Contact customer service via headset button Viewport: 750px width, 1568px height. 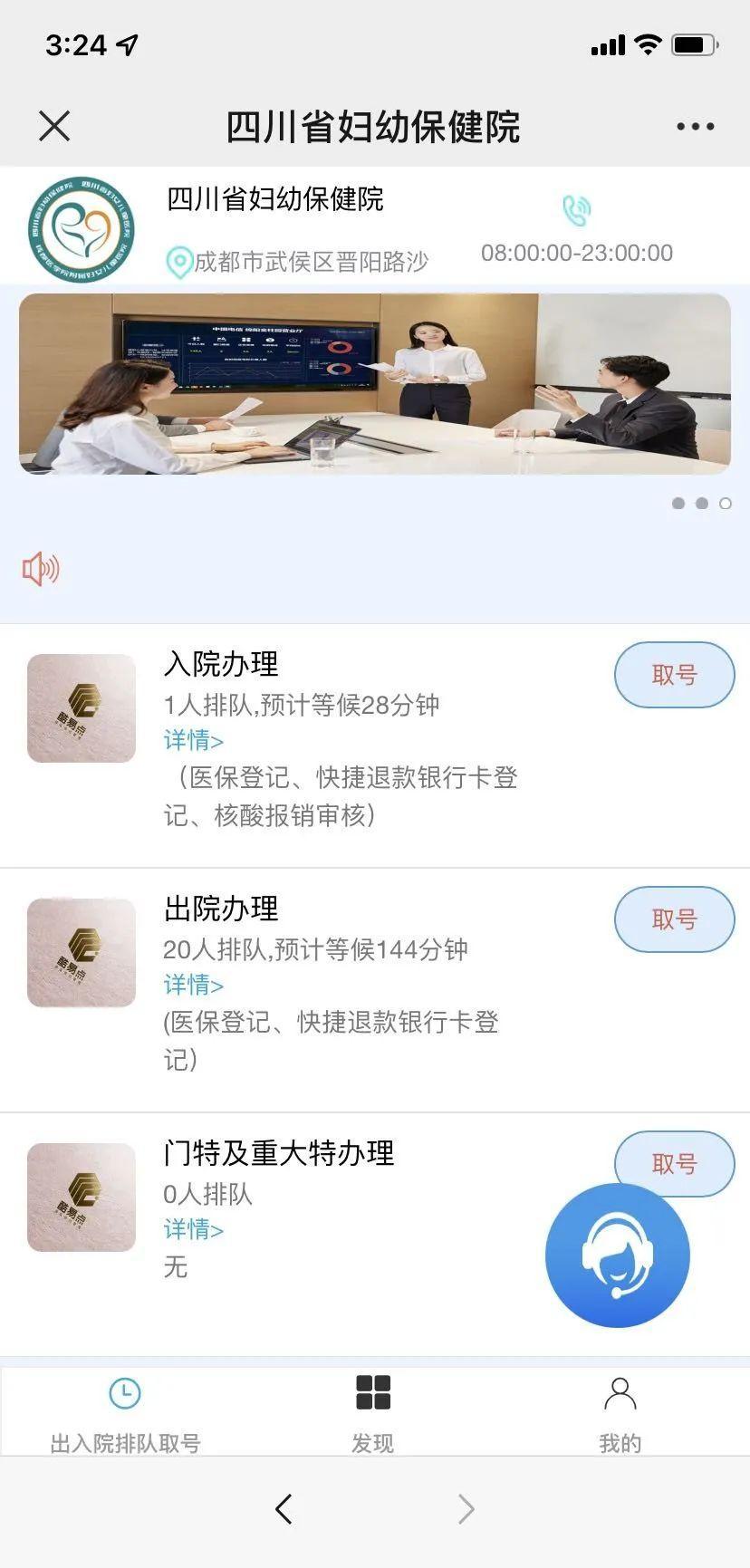[x=618, y=1256]
